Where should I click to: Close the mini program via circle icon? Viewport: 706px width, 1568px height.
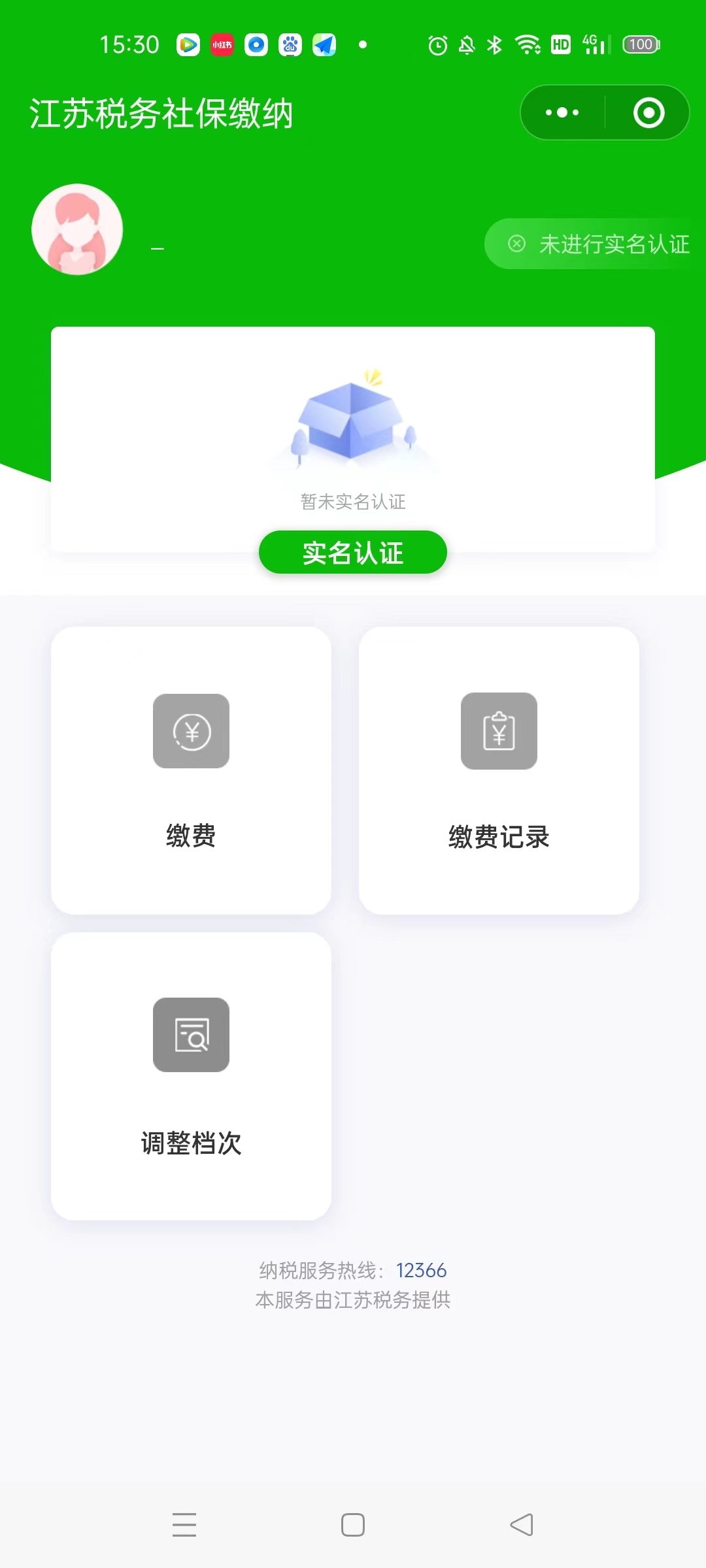(x=648, y=112)
